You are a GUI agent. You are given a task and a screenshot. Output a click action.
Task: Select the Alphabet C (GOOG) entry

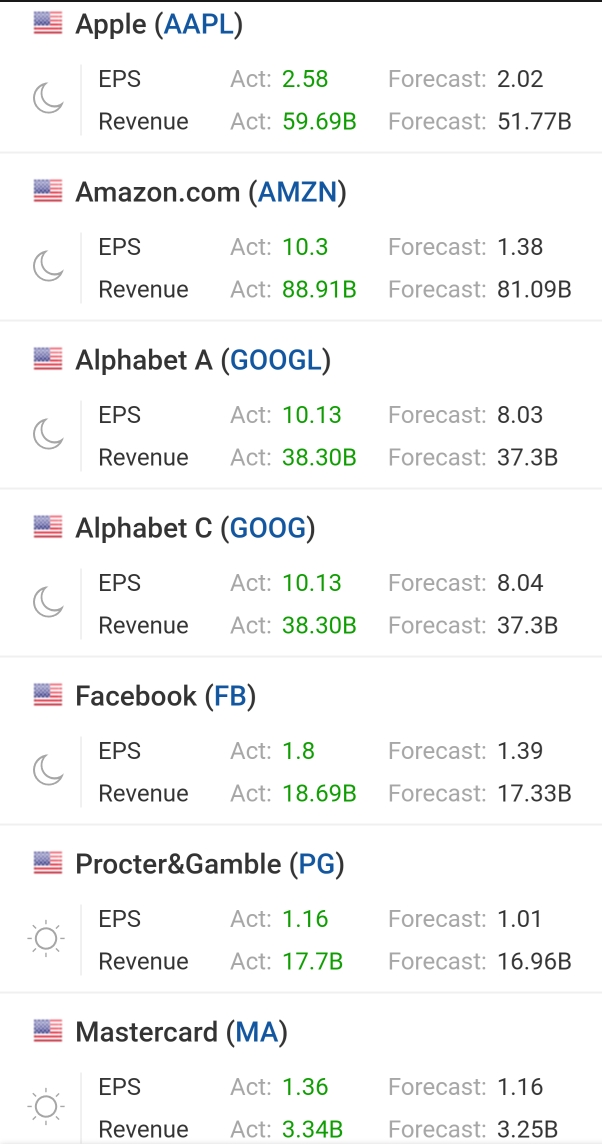(x=301, y=573)
